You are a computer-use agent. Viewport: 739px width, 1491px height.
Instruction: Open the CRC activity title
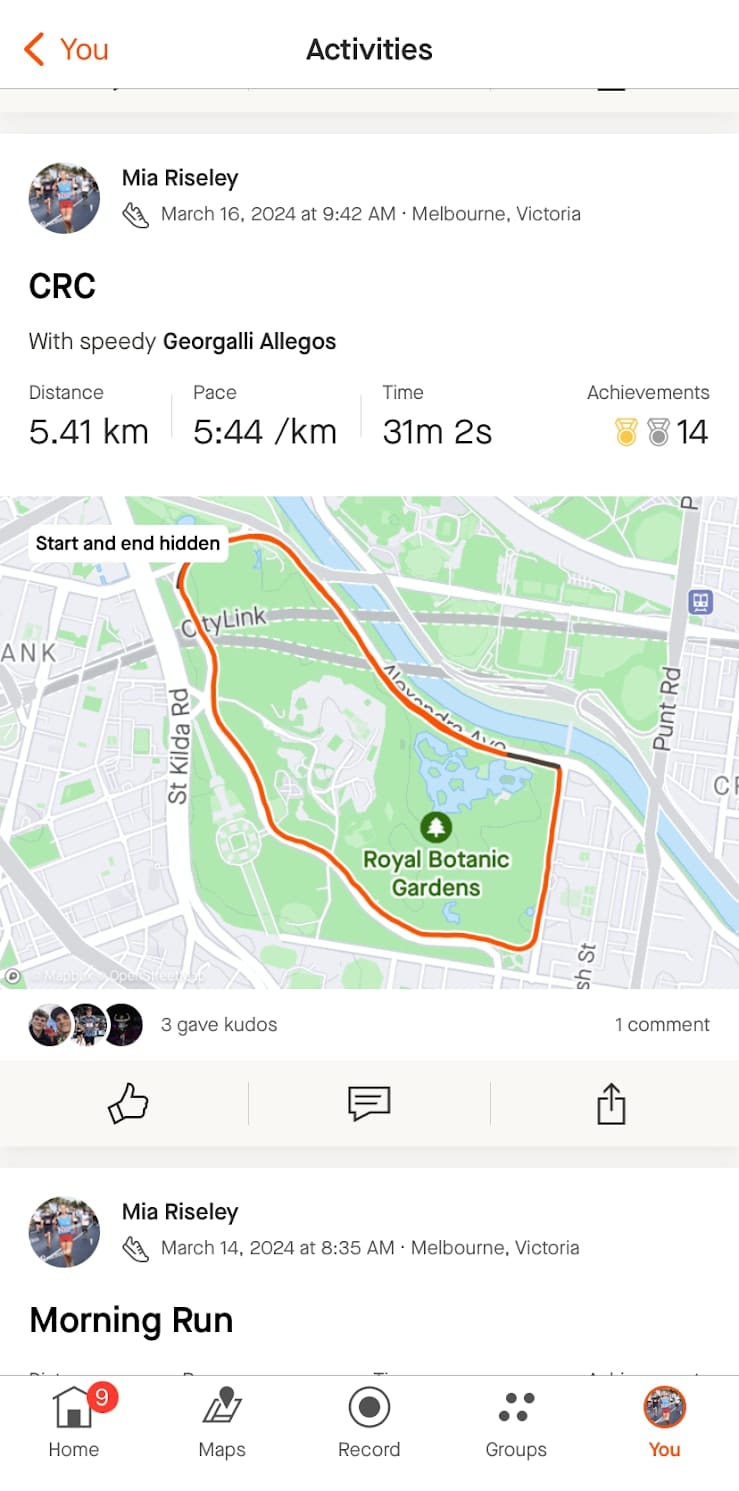pyautogui.click(x=62, y=286)
